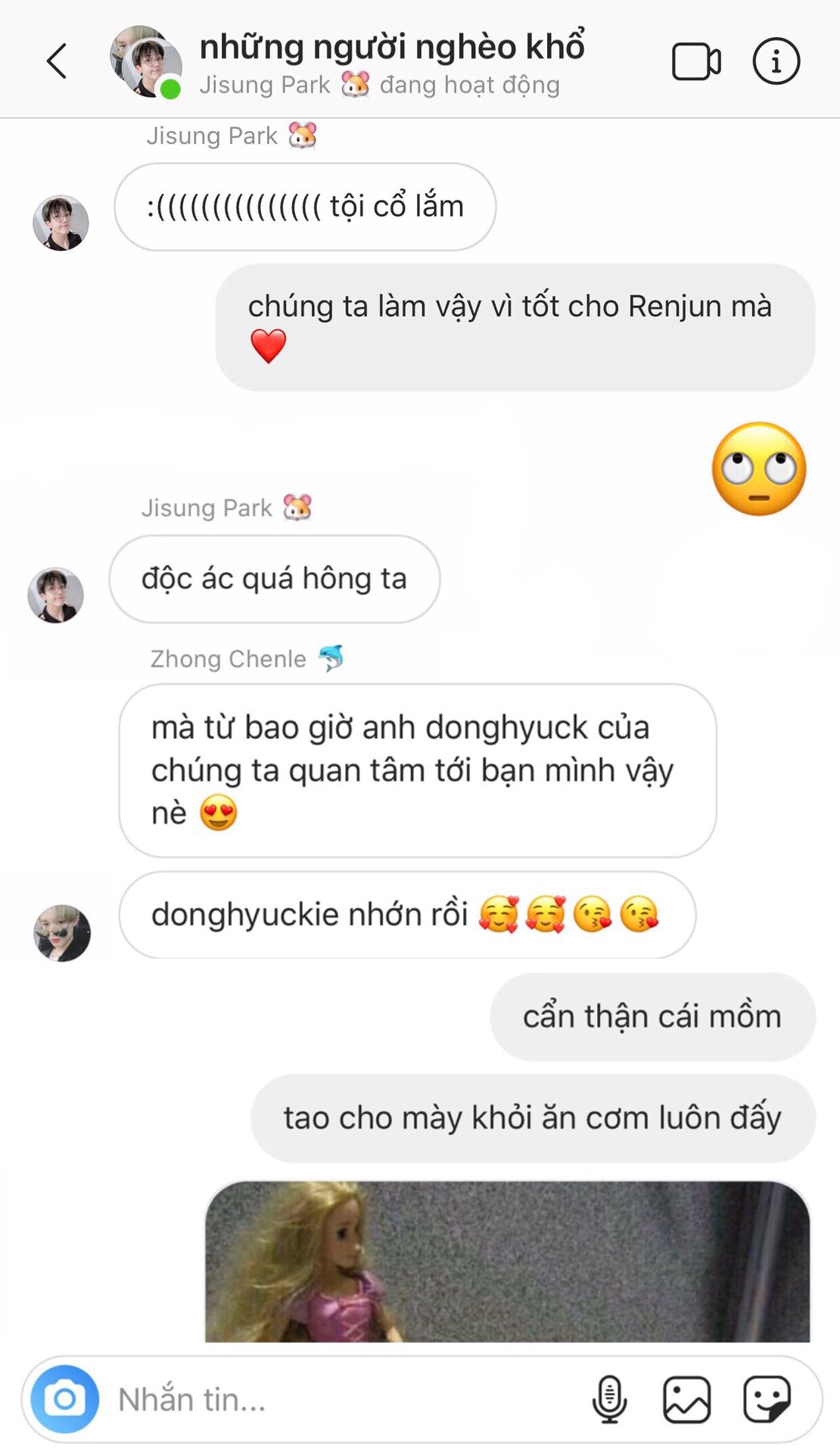Screen dimensions: 840x1453
Task: Open Jisung Park's avatar beside 'độc ác quá hông ta'
Action: tap(55, 595)
